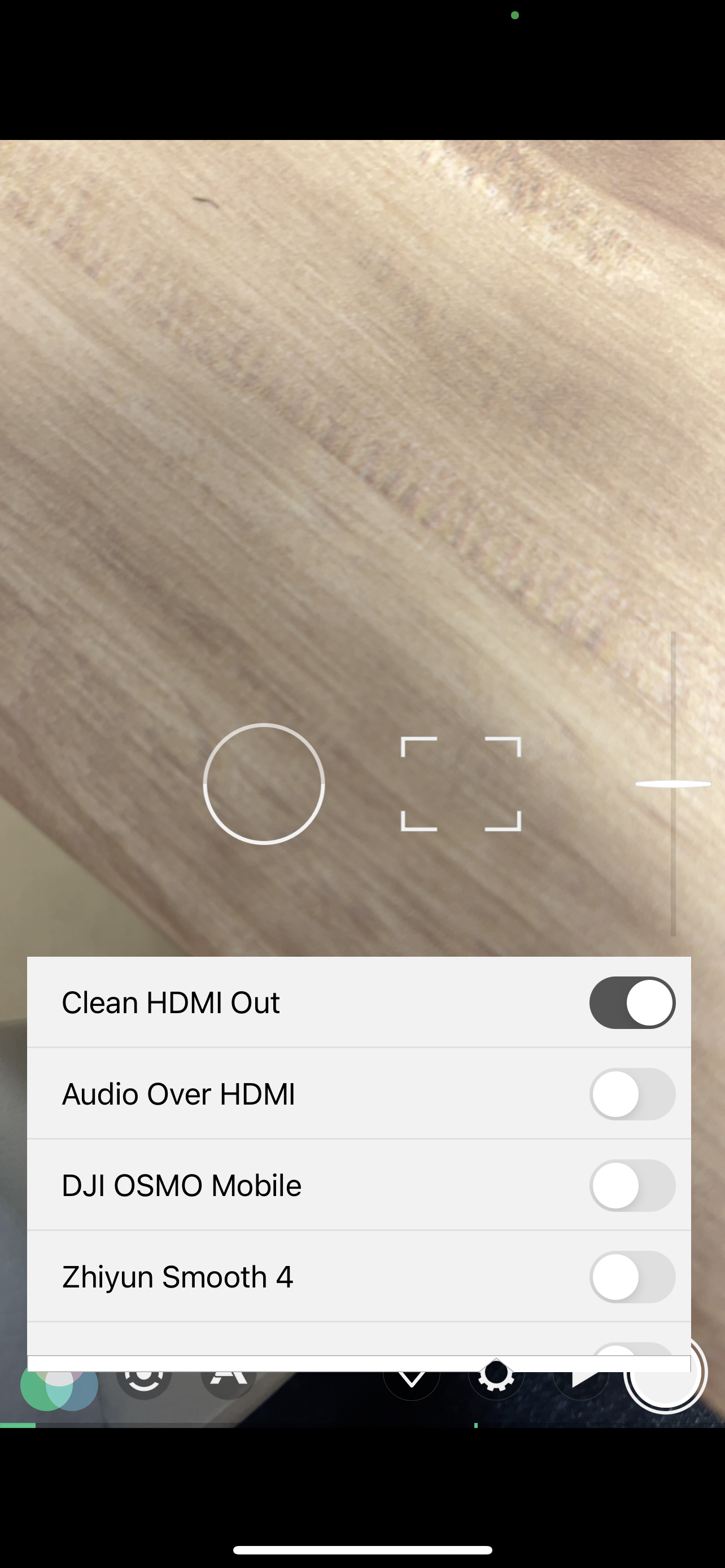
Task: Tap the downward chevron toolbar icon
Action: coord(412,1385)
